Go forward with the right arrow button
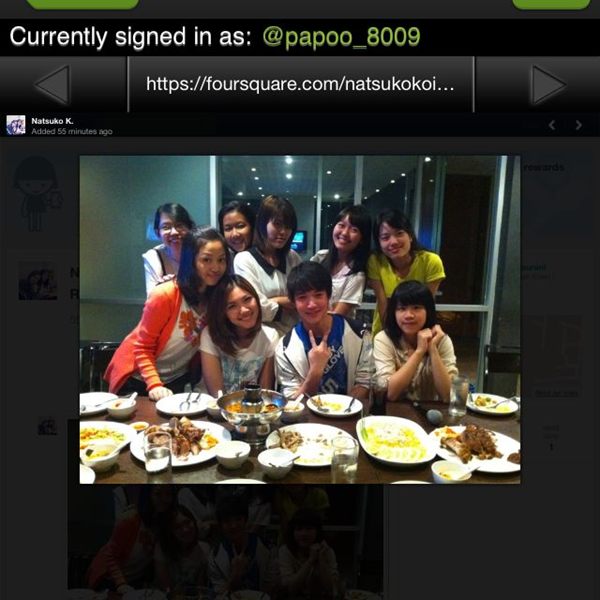Screen dimensions: 600x600 click(547, 85)
